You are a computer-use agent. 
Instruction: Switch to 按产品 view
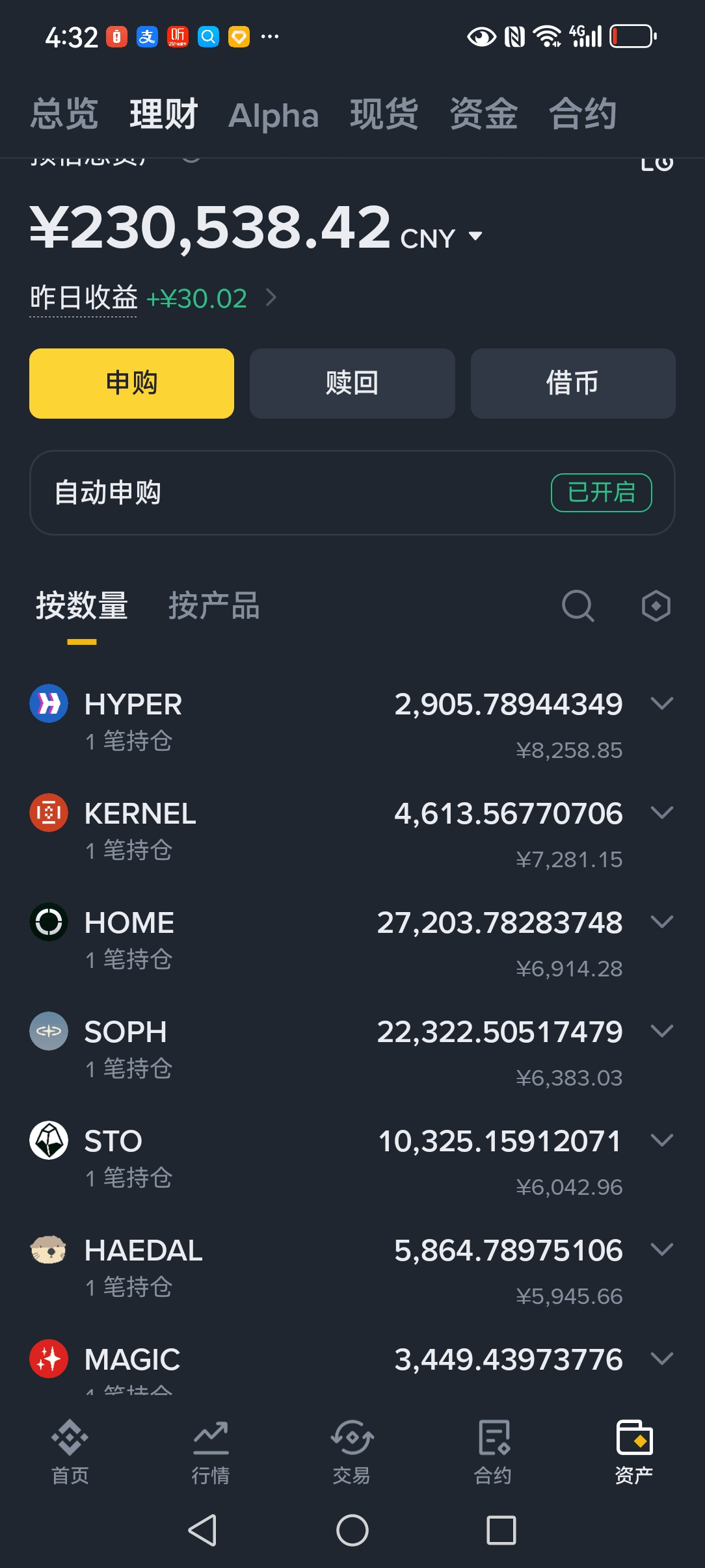pos(214,606)
